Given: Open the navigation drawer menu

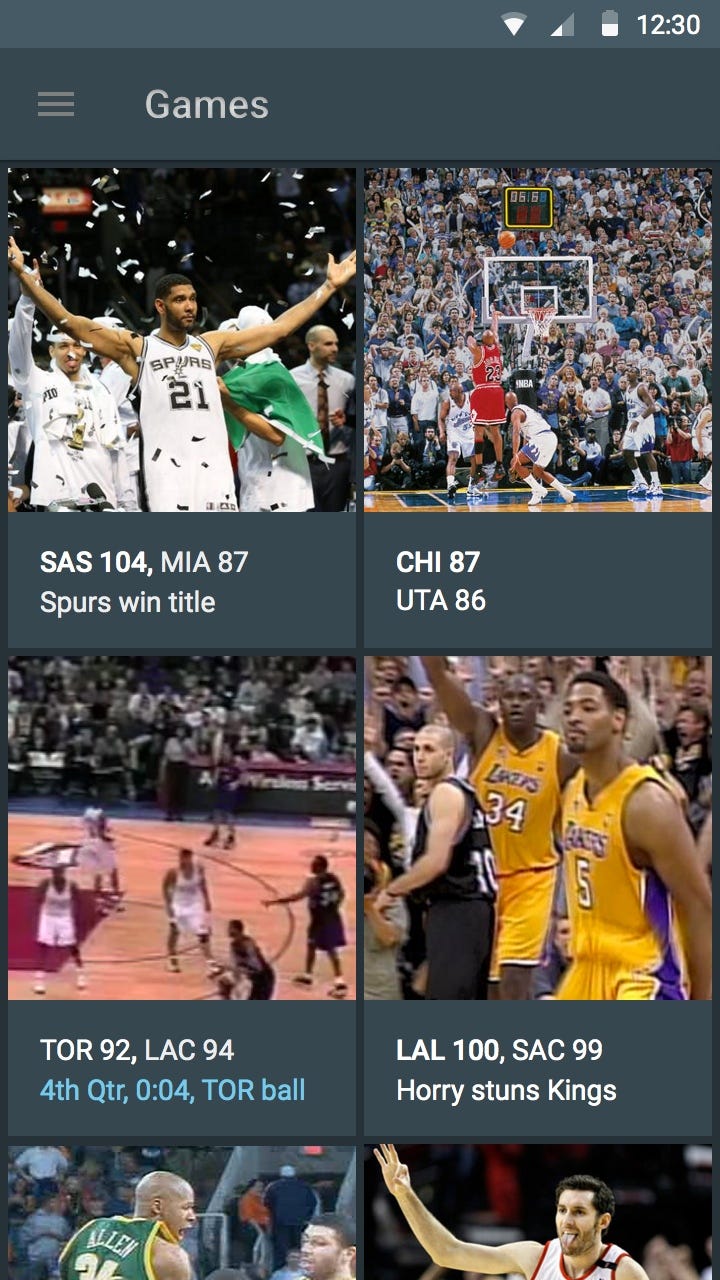Looking at the screenshot, I should [x=56, y=104].
